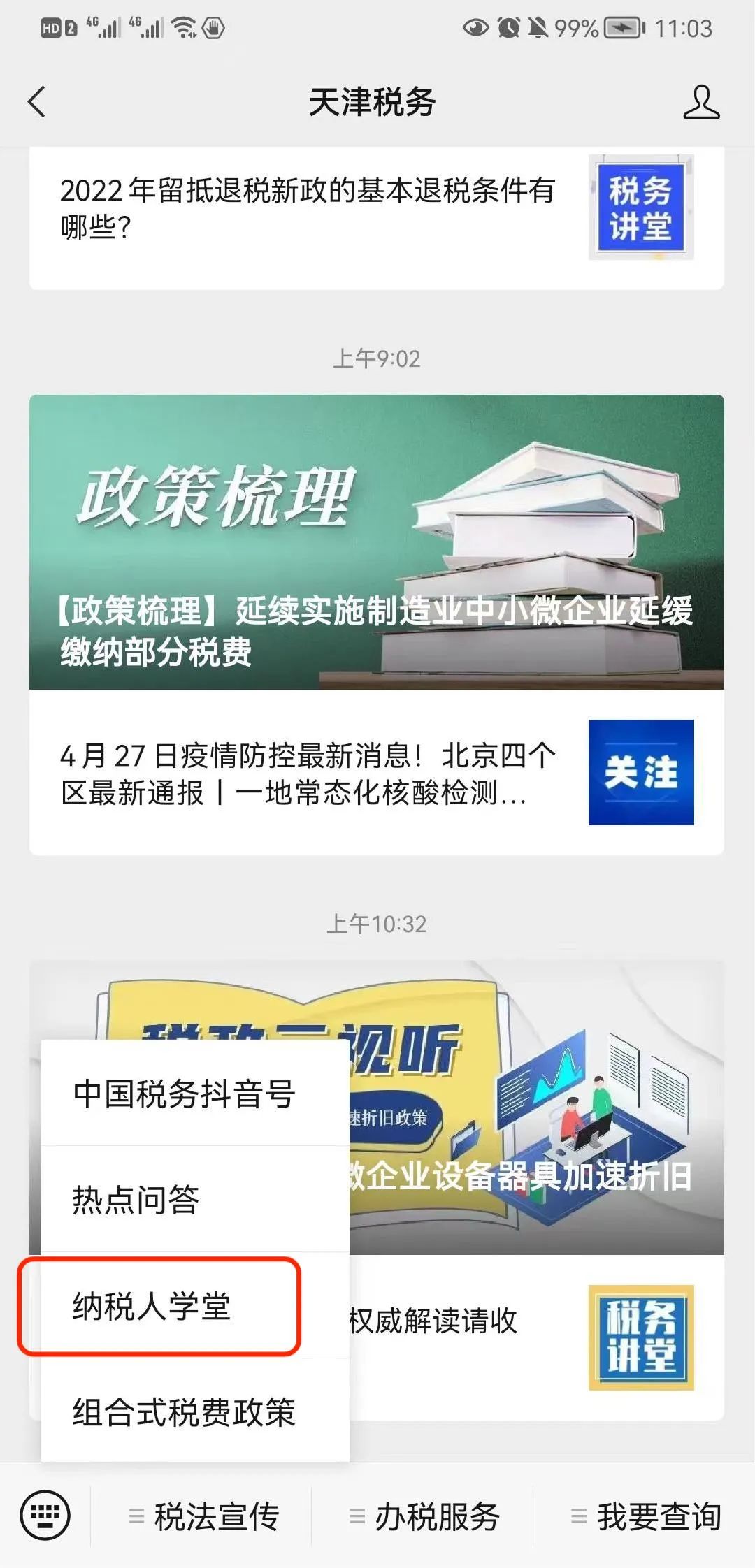Select 中国税务抖音号 from popup menu

coord(185,1094)
